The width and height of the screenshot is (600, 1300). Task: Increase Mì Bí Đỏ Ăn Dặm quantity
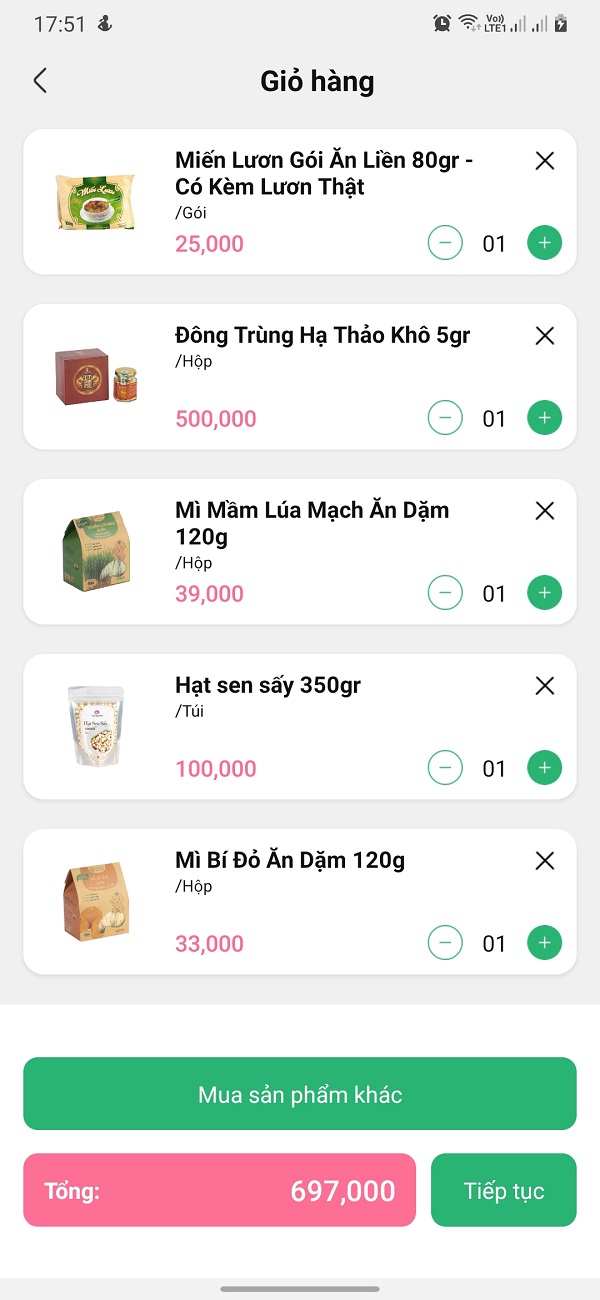(x=544, y=943)
